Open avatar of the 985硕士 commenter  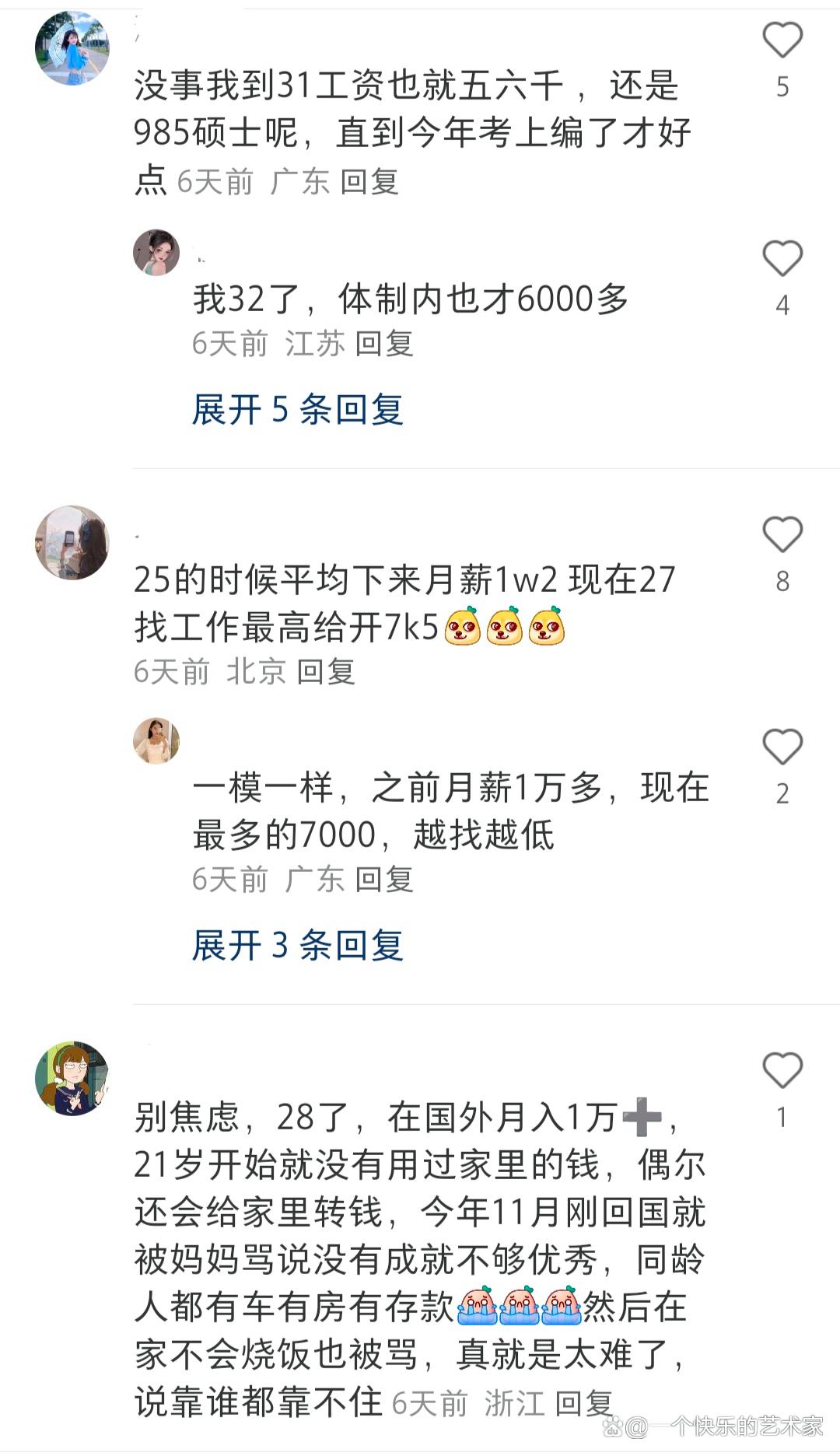pos(72,48)
